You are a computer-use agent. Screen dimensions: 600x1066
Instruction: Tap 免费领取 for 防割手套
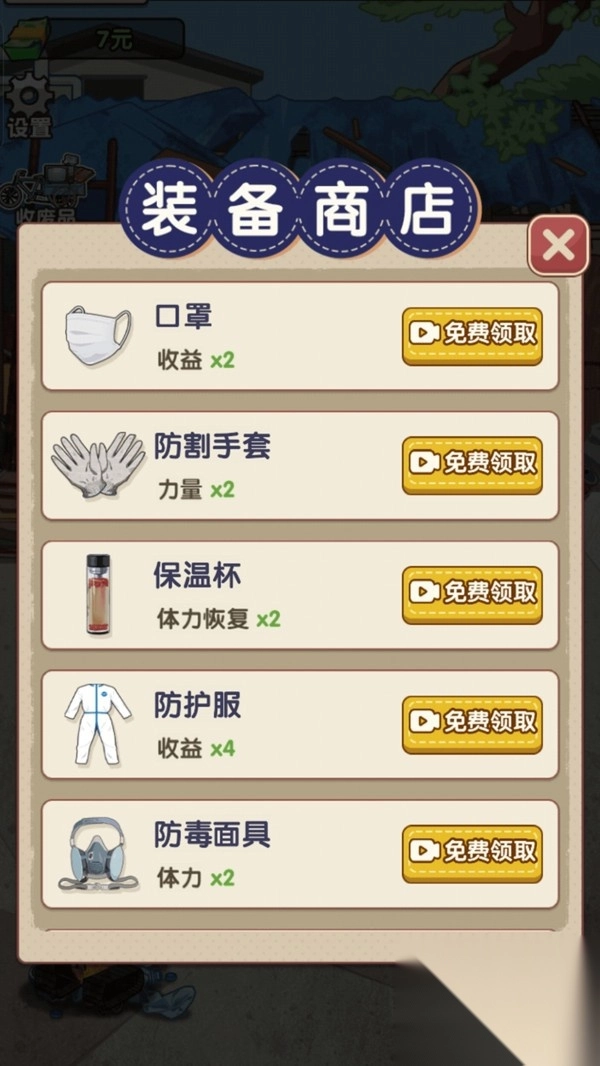click(472, 463)
